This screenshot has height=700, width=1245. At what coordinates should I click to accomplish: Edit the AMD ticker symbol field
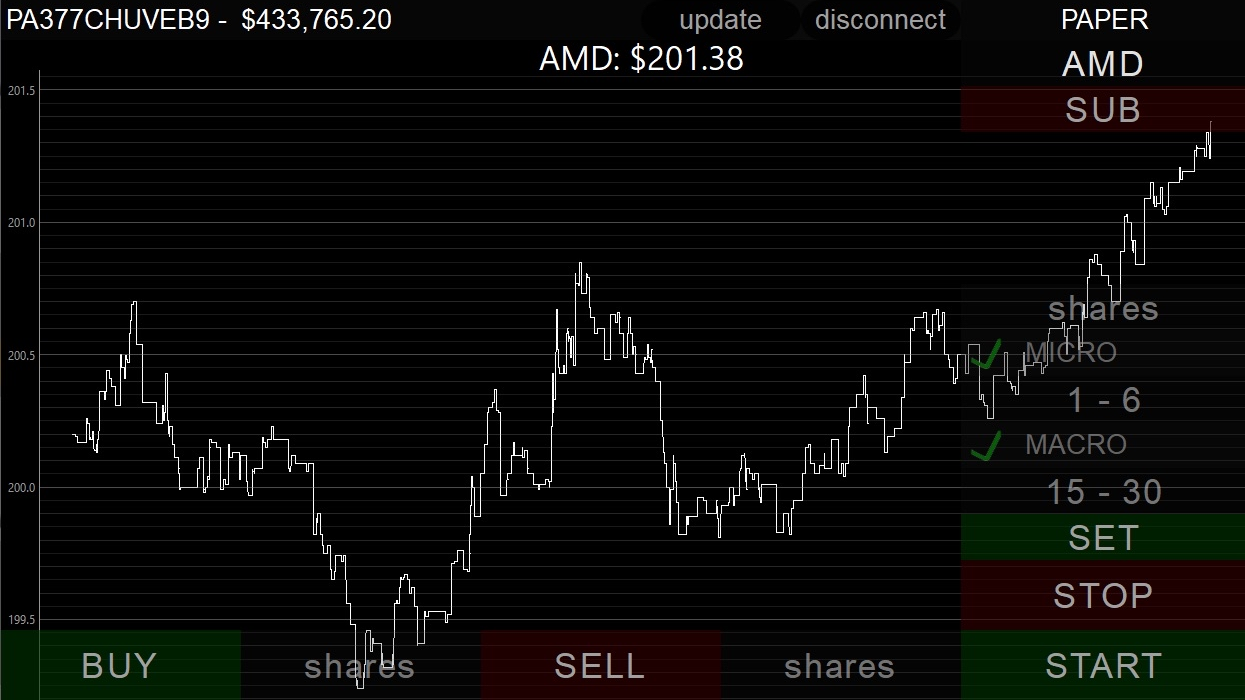pyautogui.click(x=1102, y=64)
